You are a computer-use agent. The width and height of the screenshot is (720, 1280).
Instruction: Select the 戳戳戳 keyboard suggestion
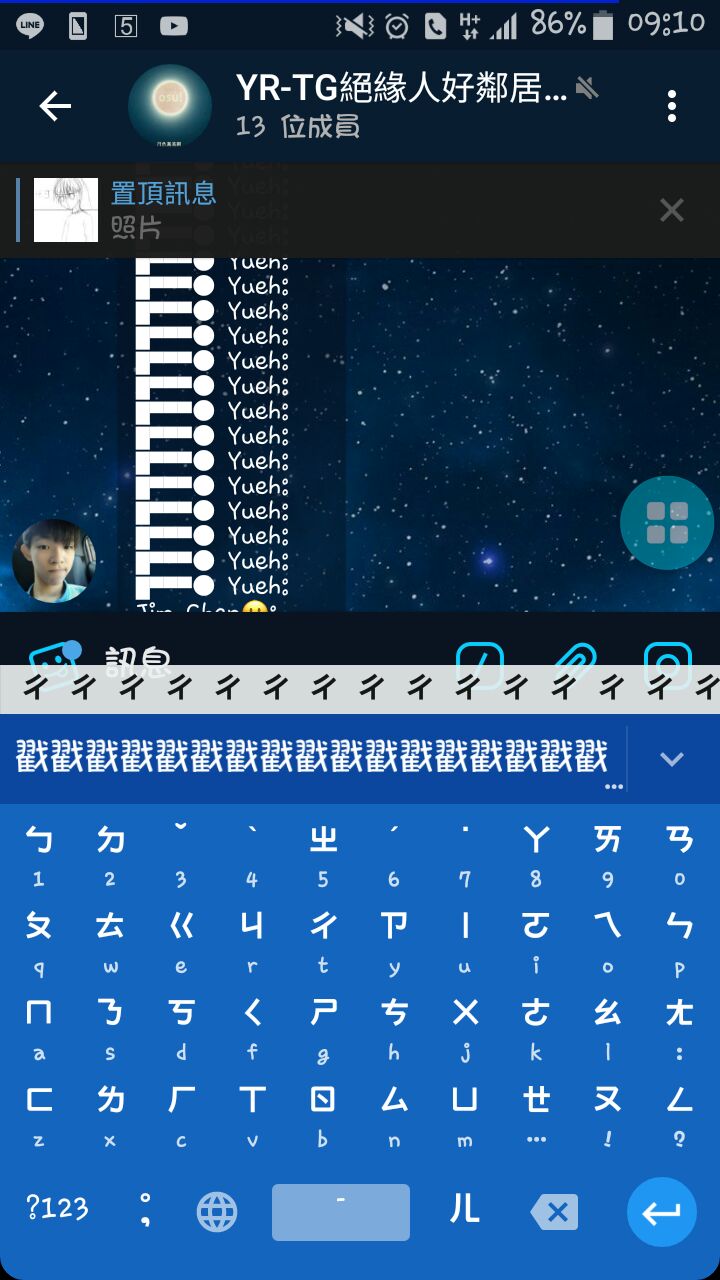312,758
